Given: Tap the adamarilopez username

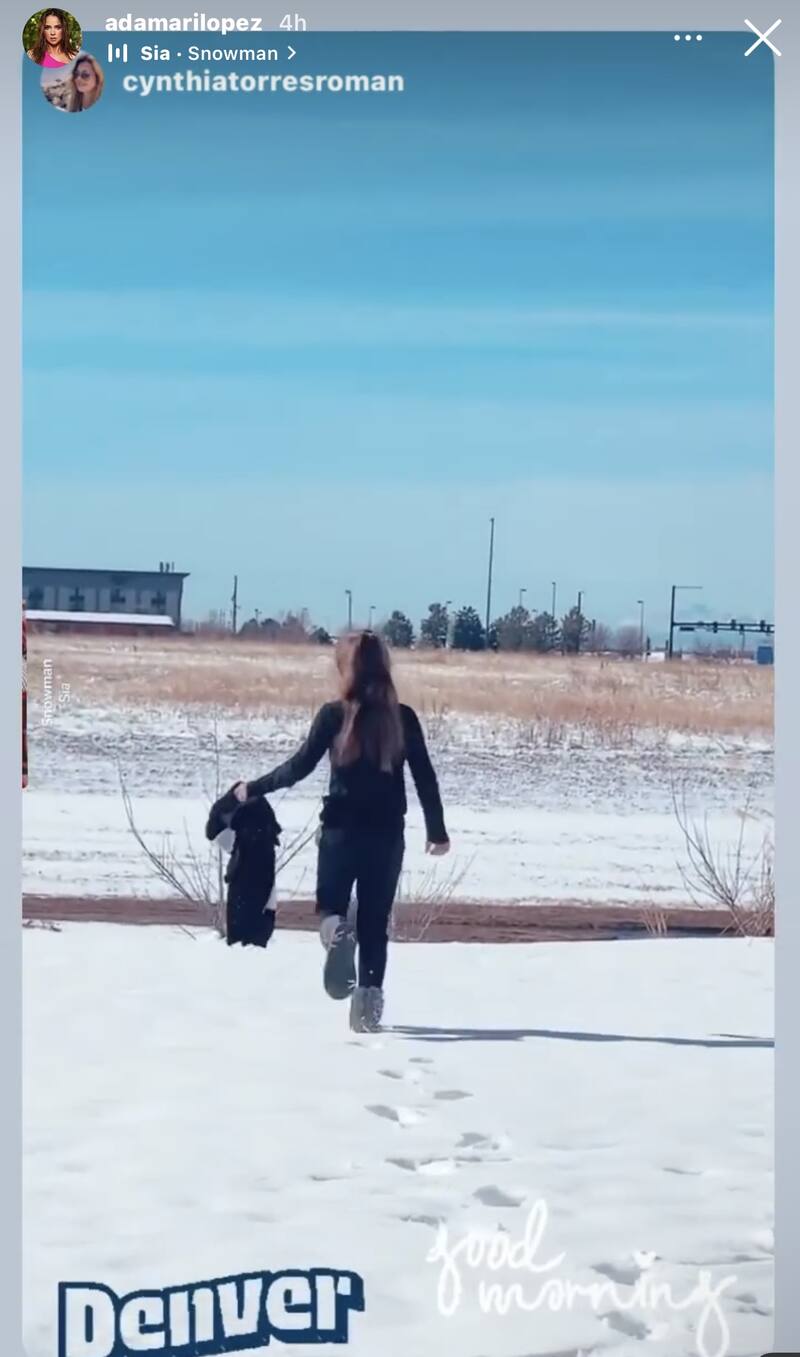Looking at the screenshot, I should [184, 23].
